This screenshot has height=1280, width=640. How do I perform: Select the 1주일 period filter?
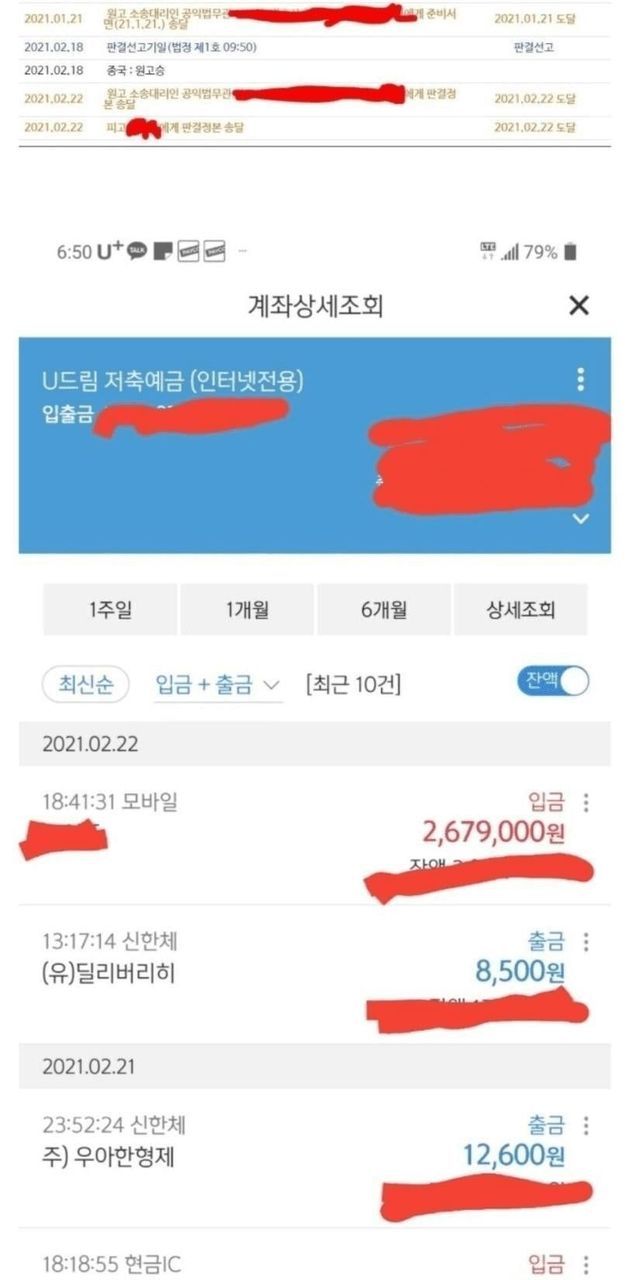[x=110, y=609]
